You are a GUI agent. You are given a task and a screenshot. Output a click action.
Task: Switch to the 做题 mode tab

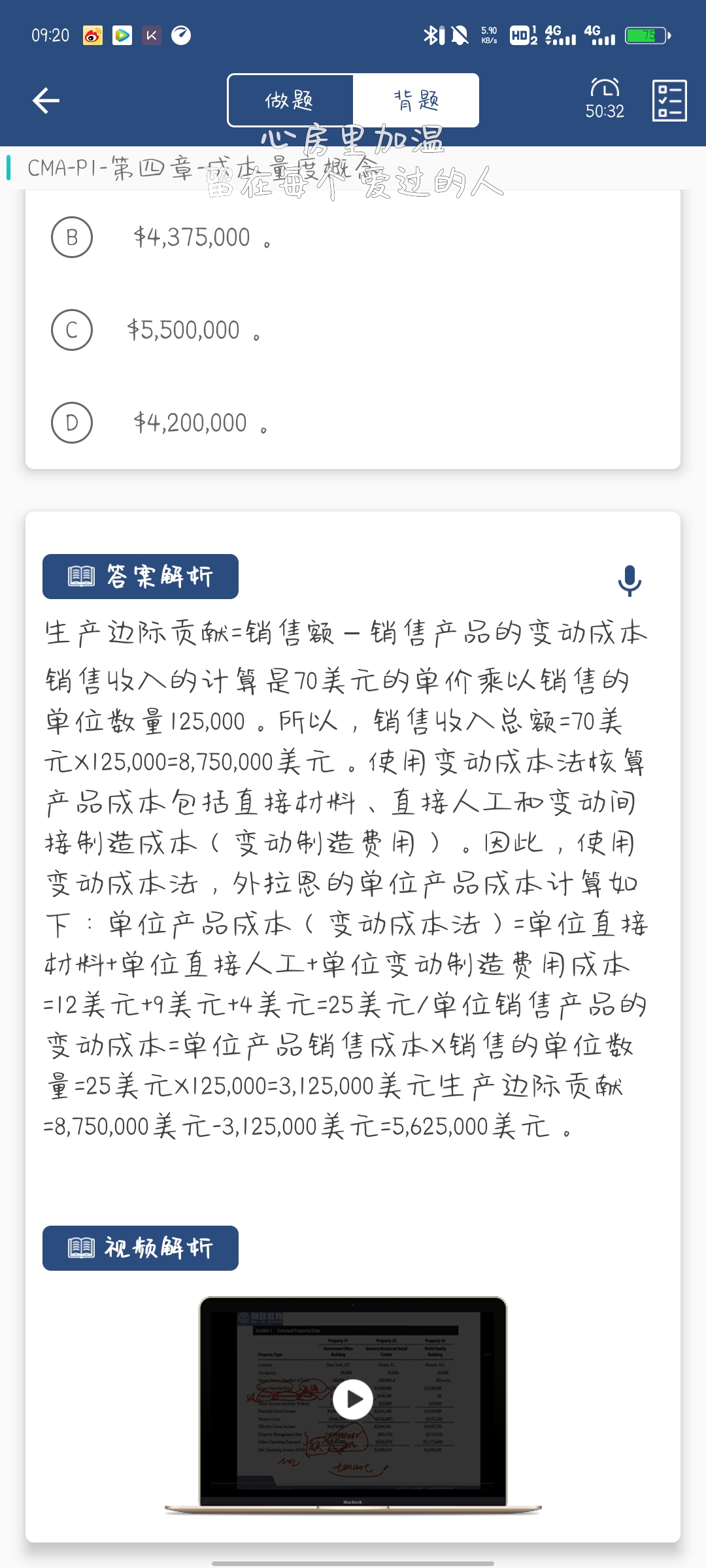click(290, 101)
